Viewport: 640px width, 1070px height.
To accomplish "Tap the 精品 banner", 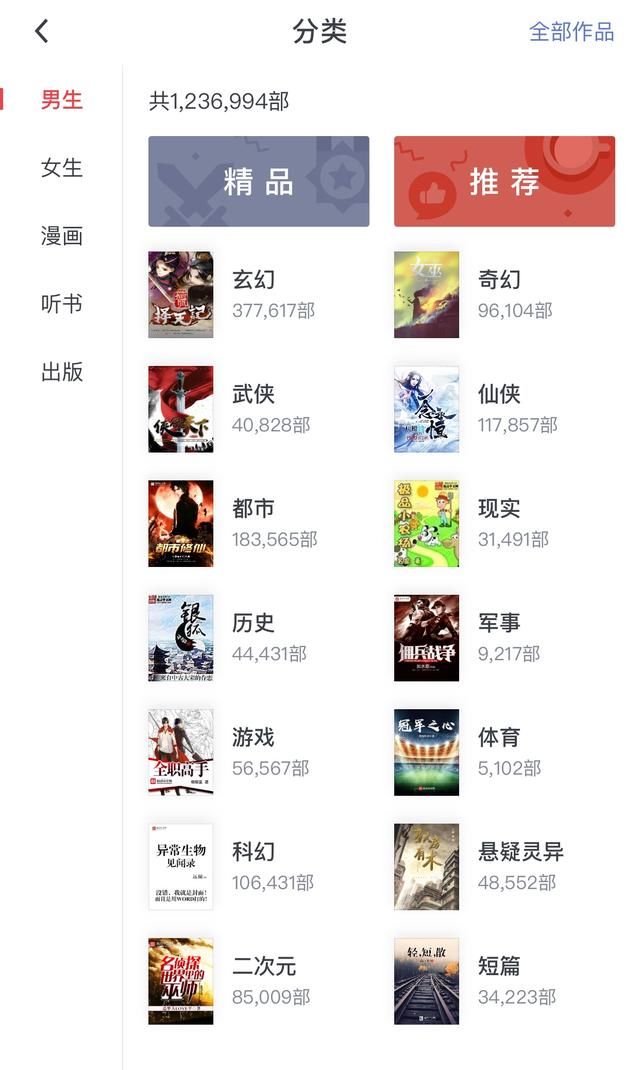I will pos(259,181).
